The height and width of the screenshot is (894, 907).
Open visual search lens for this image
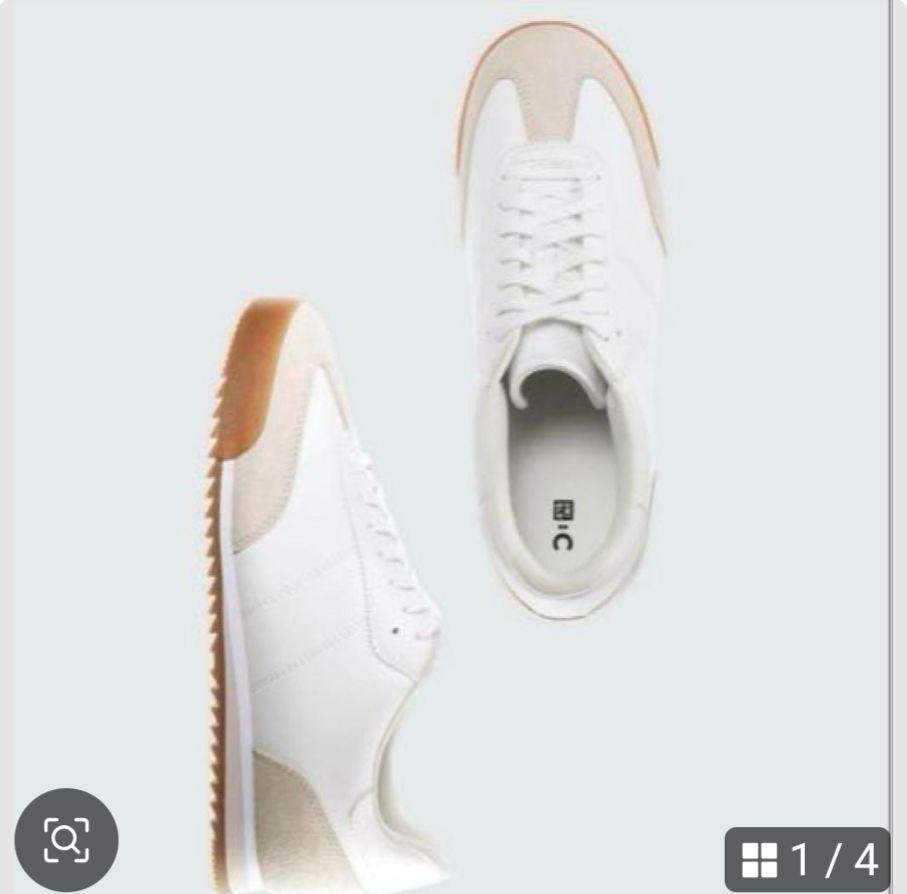pos(66,840)
